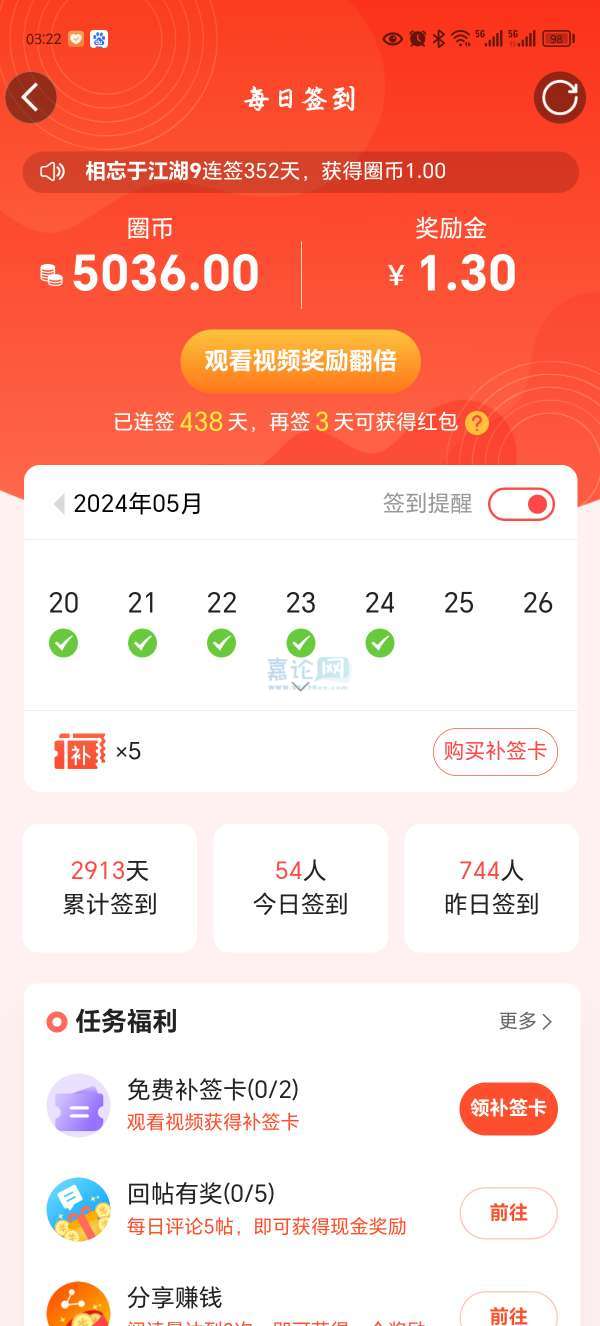Refresh the daily check-in page

pos(559,98)
